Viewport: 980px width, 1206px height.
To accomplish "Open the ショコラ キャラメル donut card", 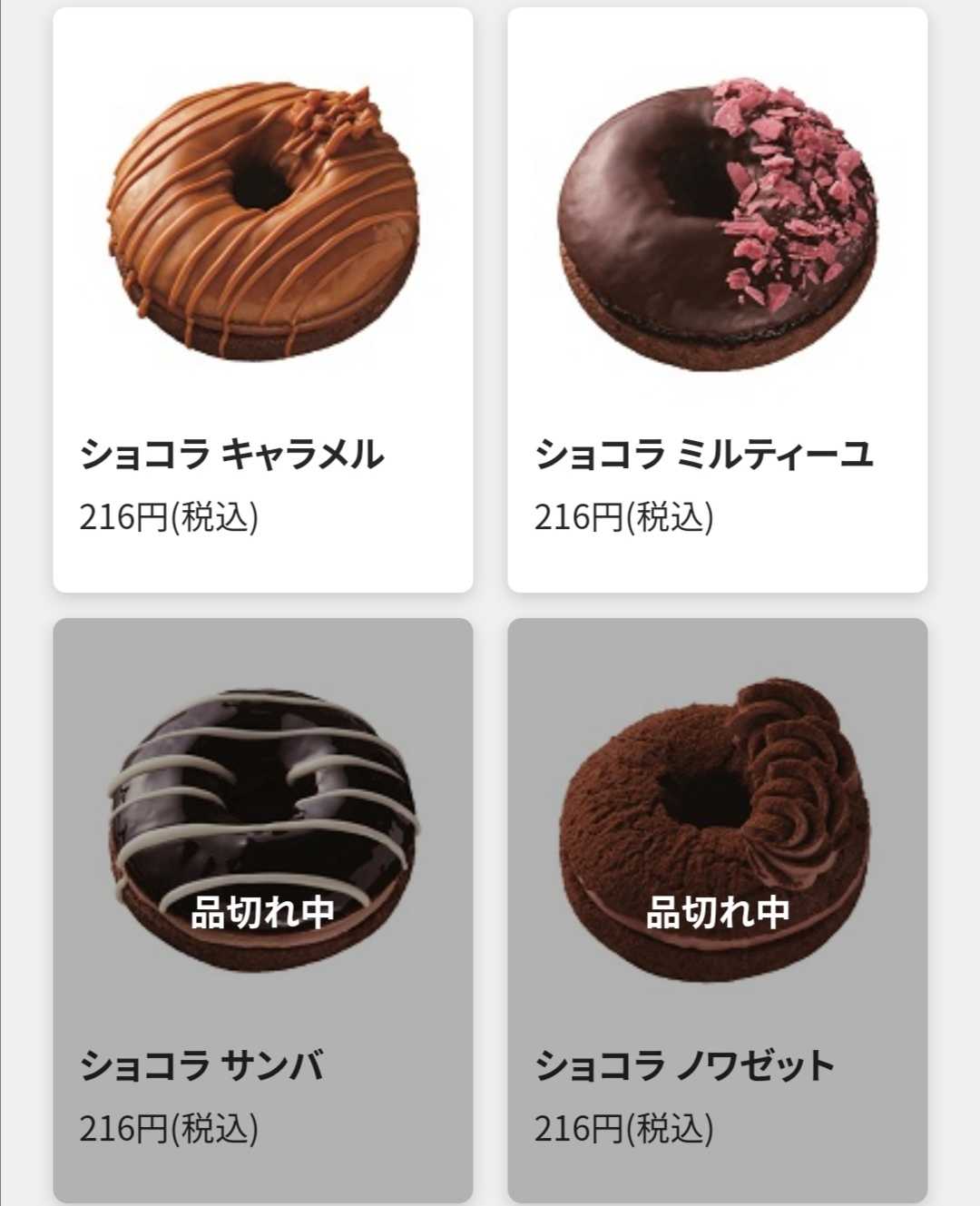I will click(x=263, y=299).
